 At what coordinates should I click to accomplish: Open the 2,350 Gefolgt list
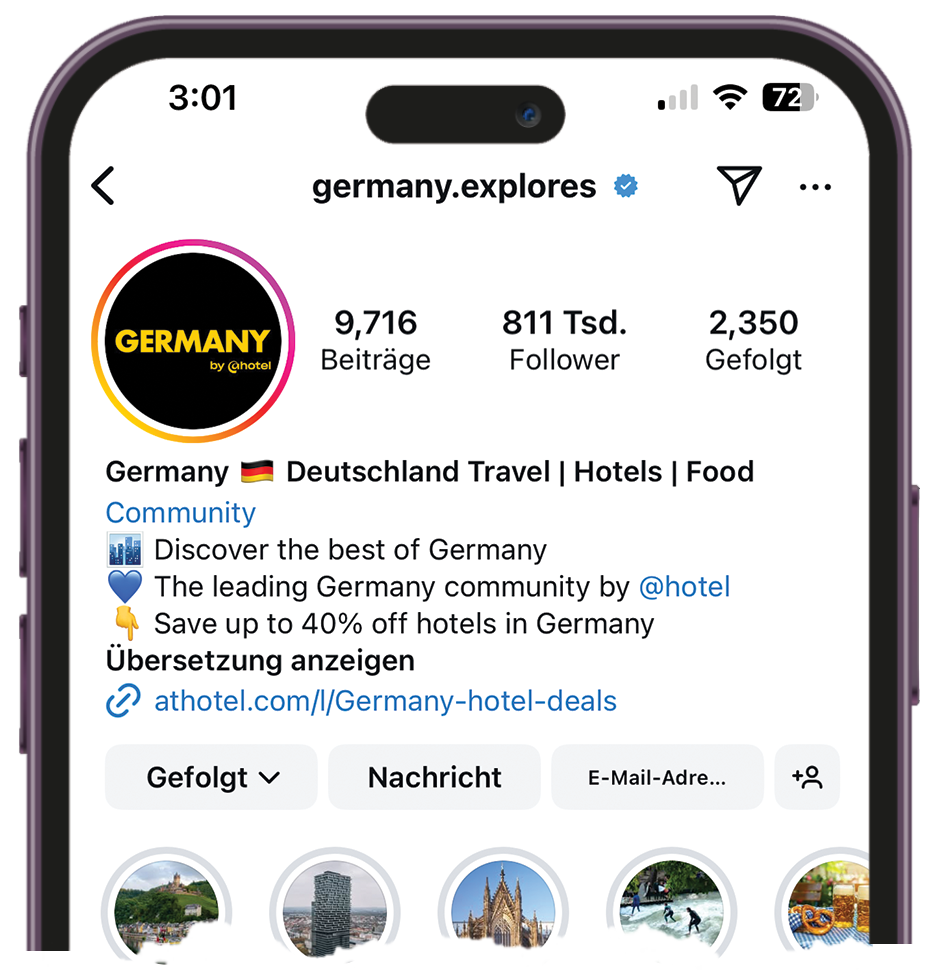753,340
